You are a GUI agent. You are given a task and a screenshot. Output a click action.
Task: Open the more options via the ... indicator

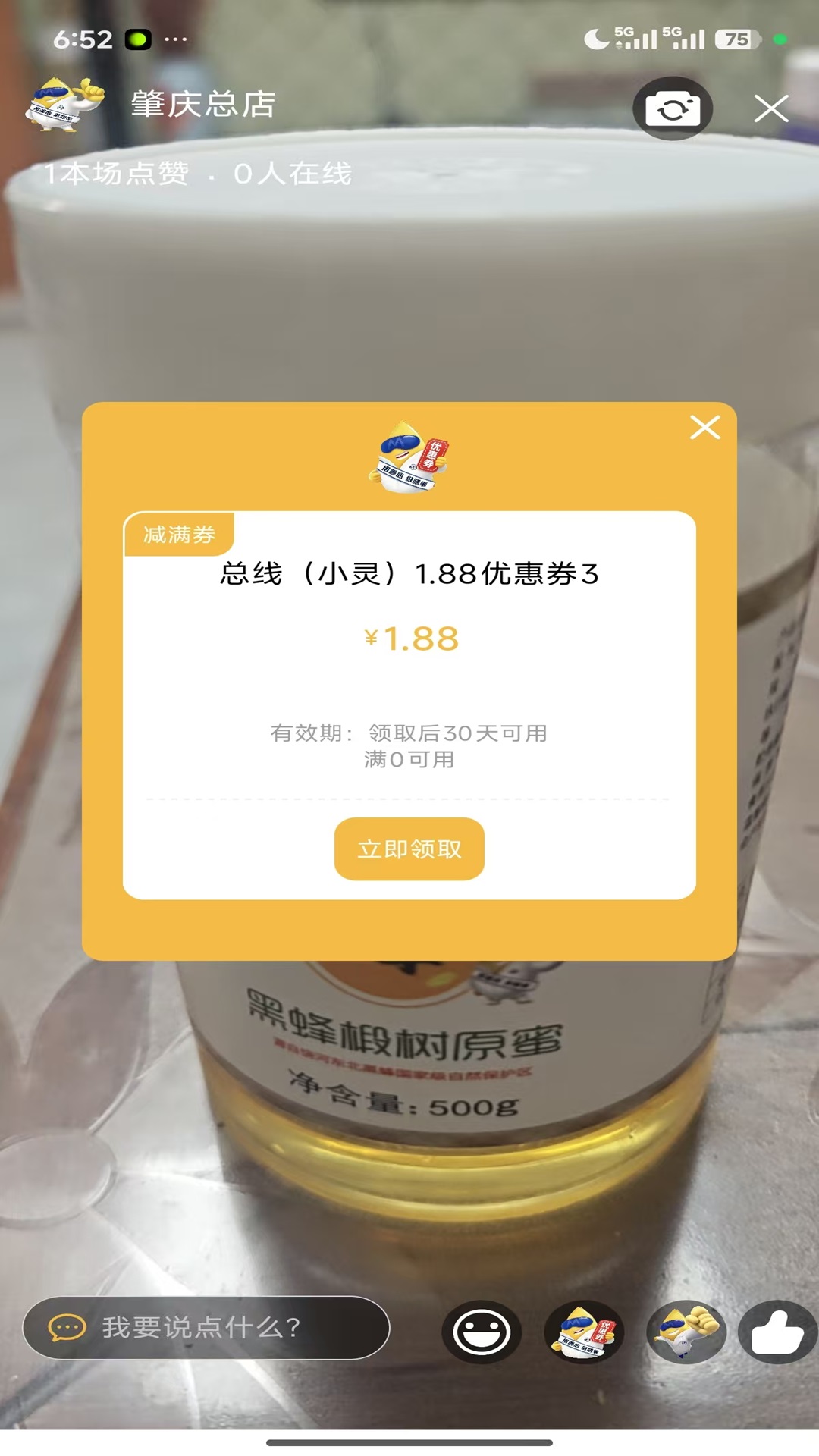(x=176, y=39)
